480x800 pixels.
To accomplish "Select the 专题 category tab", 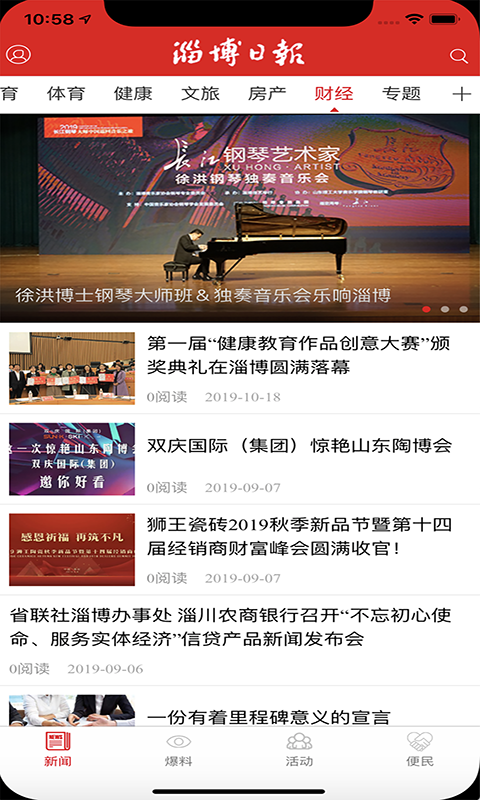I will click(401, 94).
